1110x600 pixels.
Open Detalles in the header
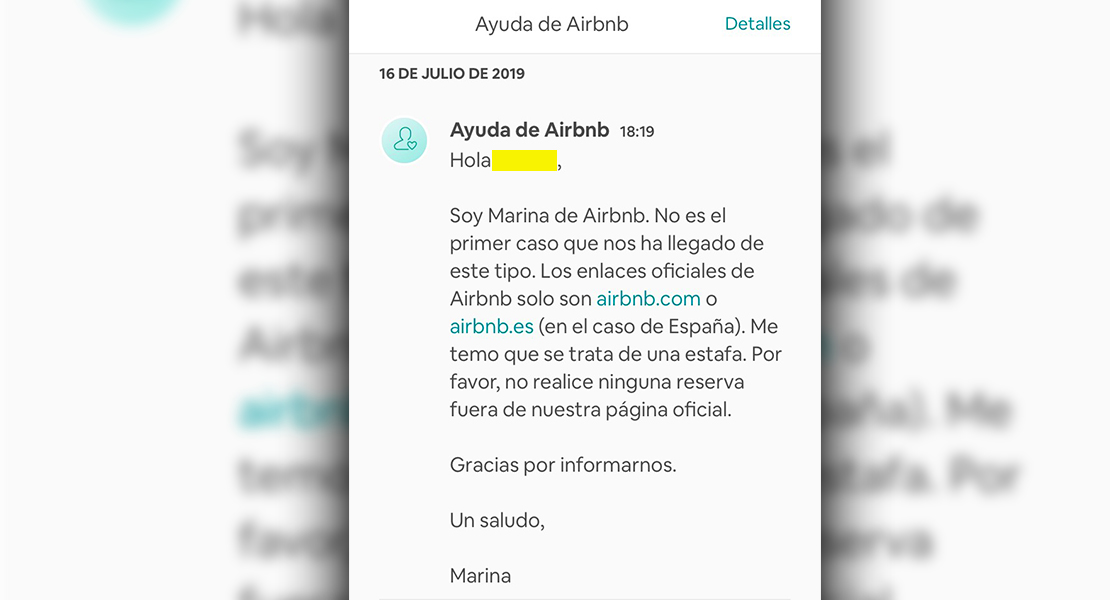pyautogui.click(x=757, y=24)
